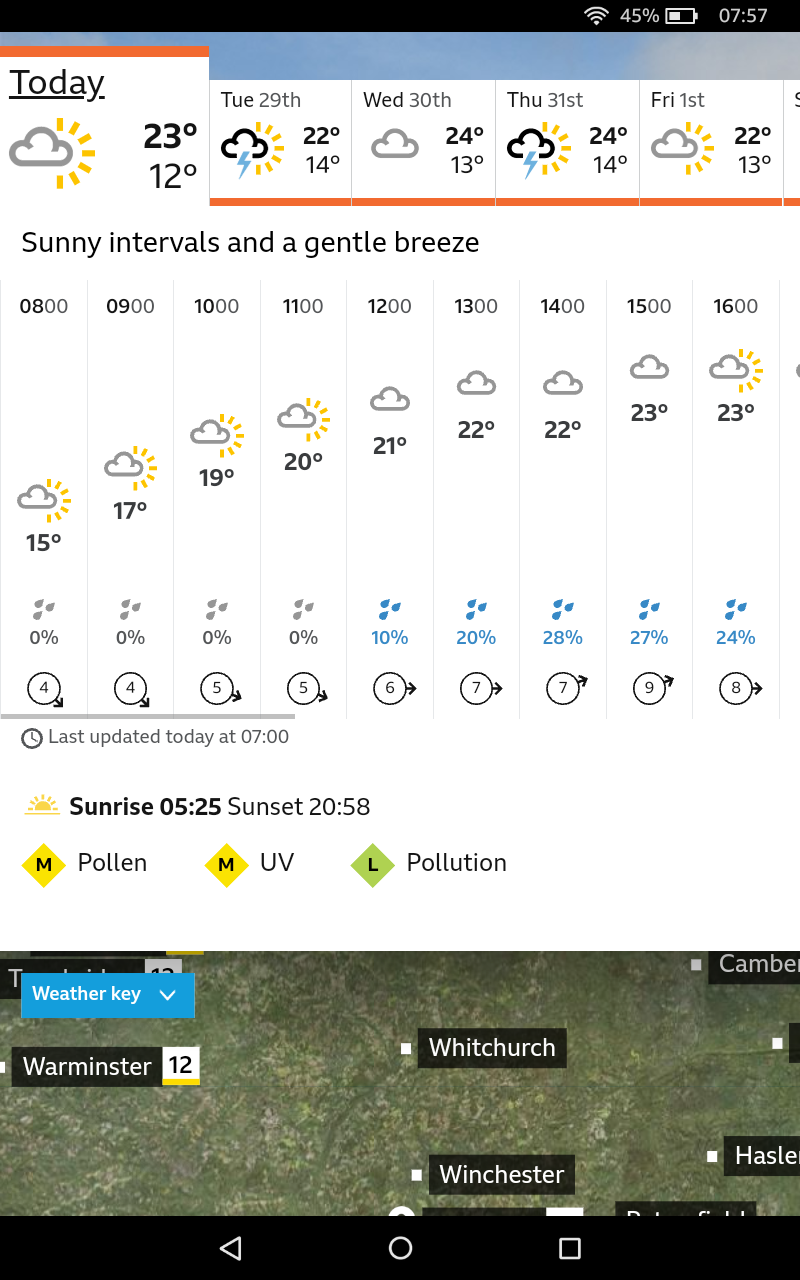The image size is (800, 1280).
Task: Open the 12:00 hourly forecast column
Action: pos(390,500)
